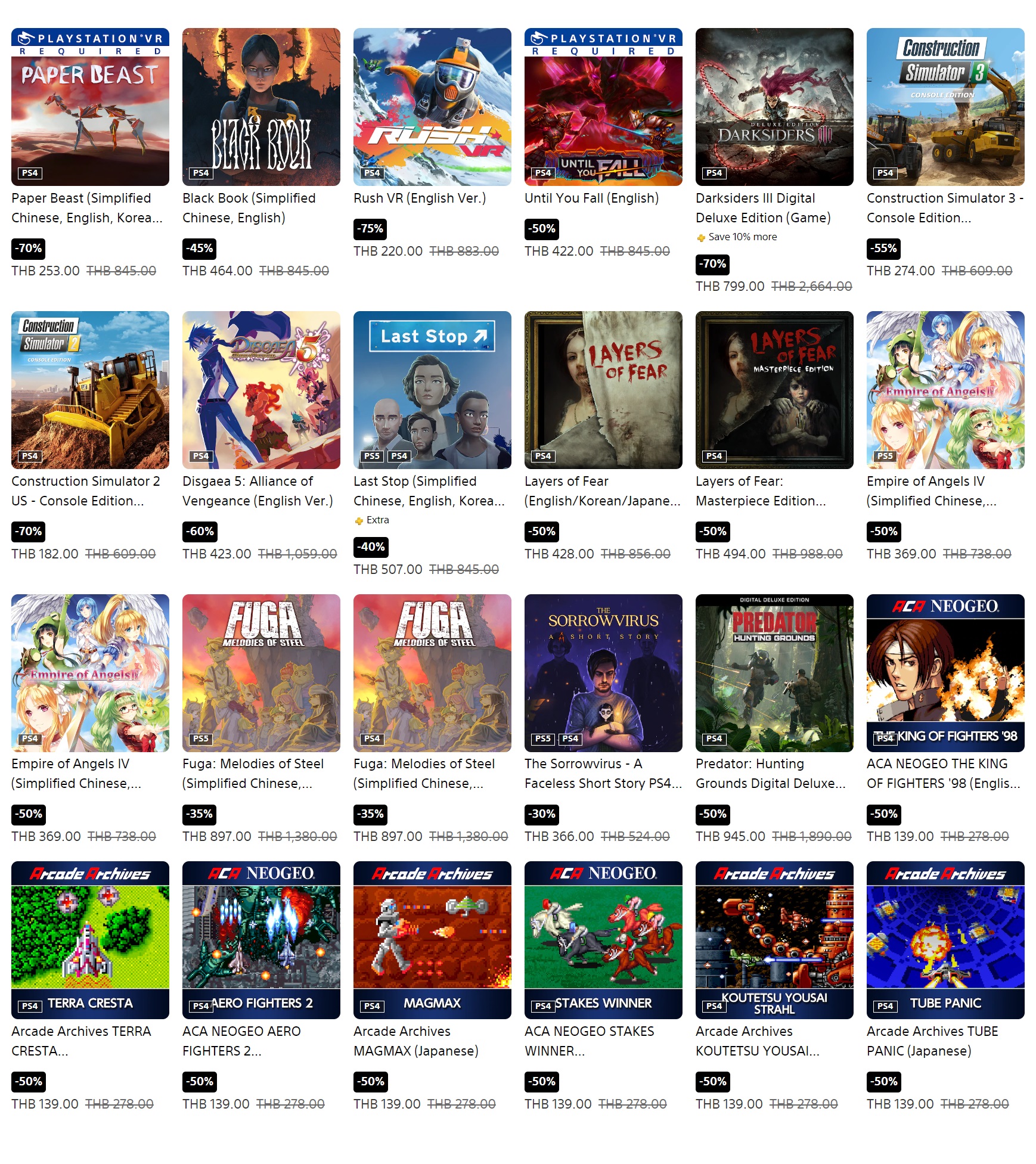Open Construction Simulator 3 Console Edition
Screen dimensions: 1036x1164
coord(945,107)
